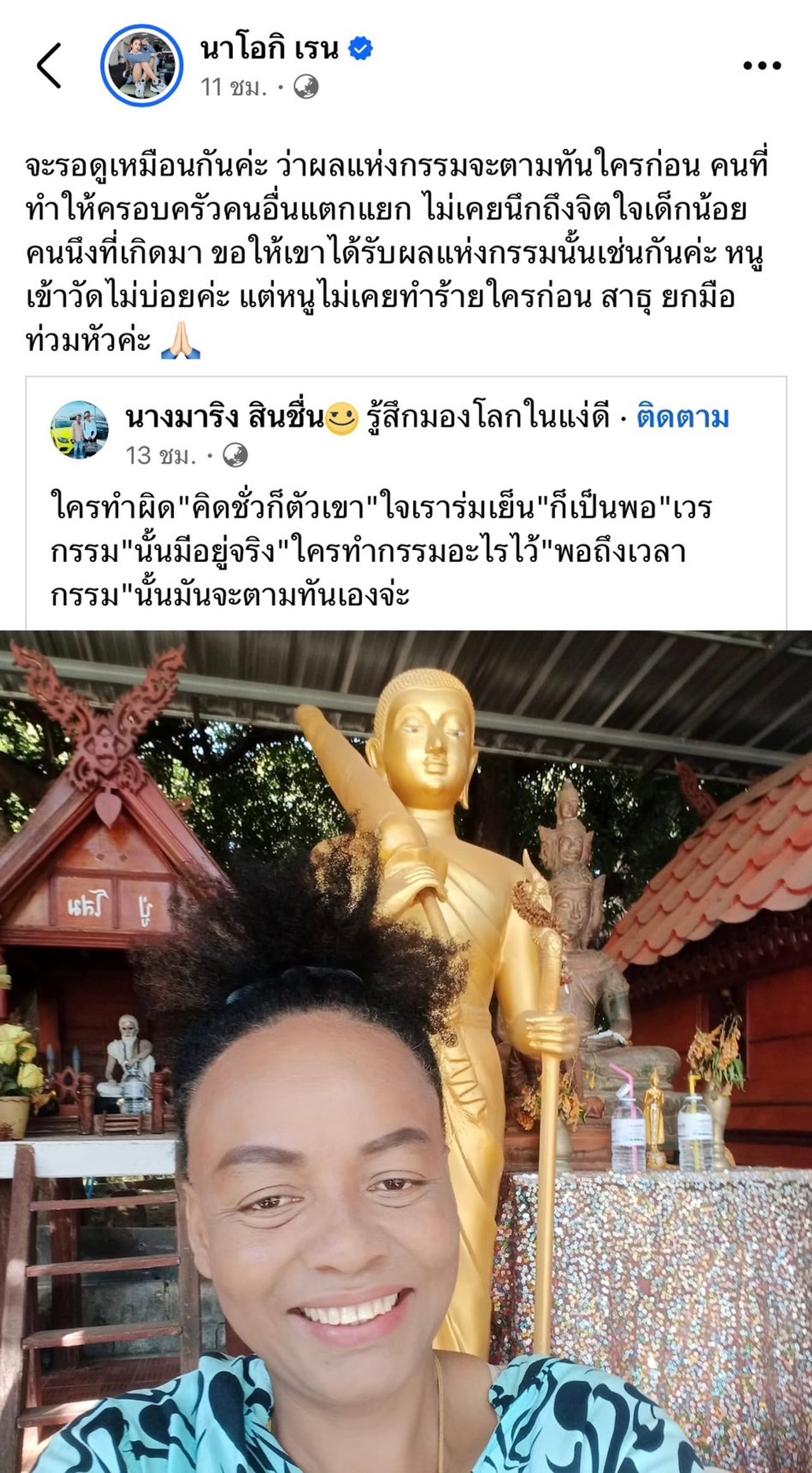This screenshot has width=812, height=1473.
Task: Open นาโอกิ เรน's profile picture
Action: (x=141, y=65)
